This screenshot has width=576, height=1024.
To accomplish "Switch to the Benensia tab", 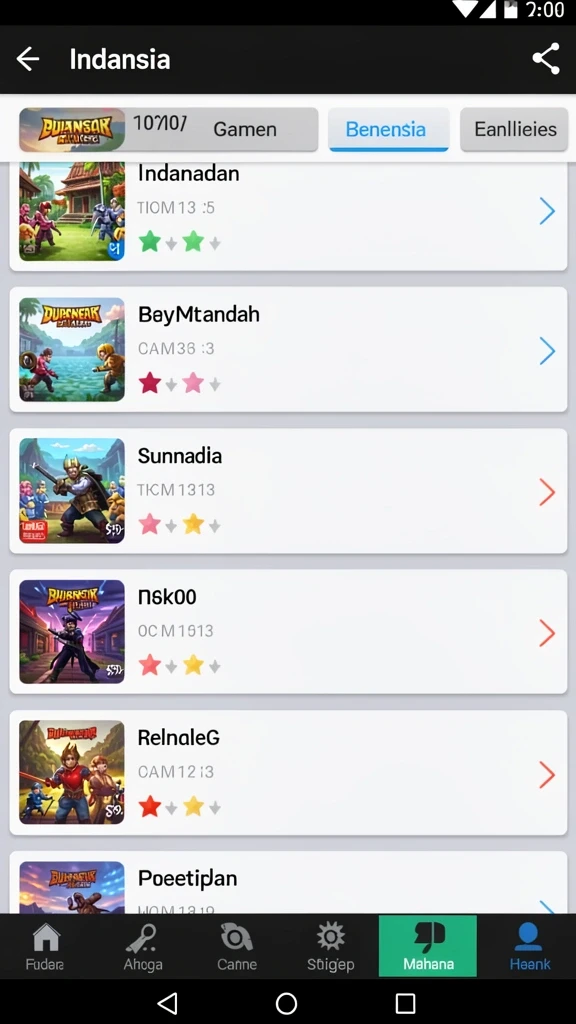I will 389,129.
